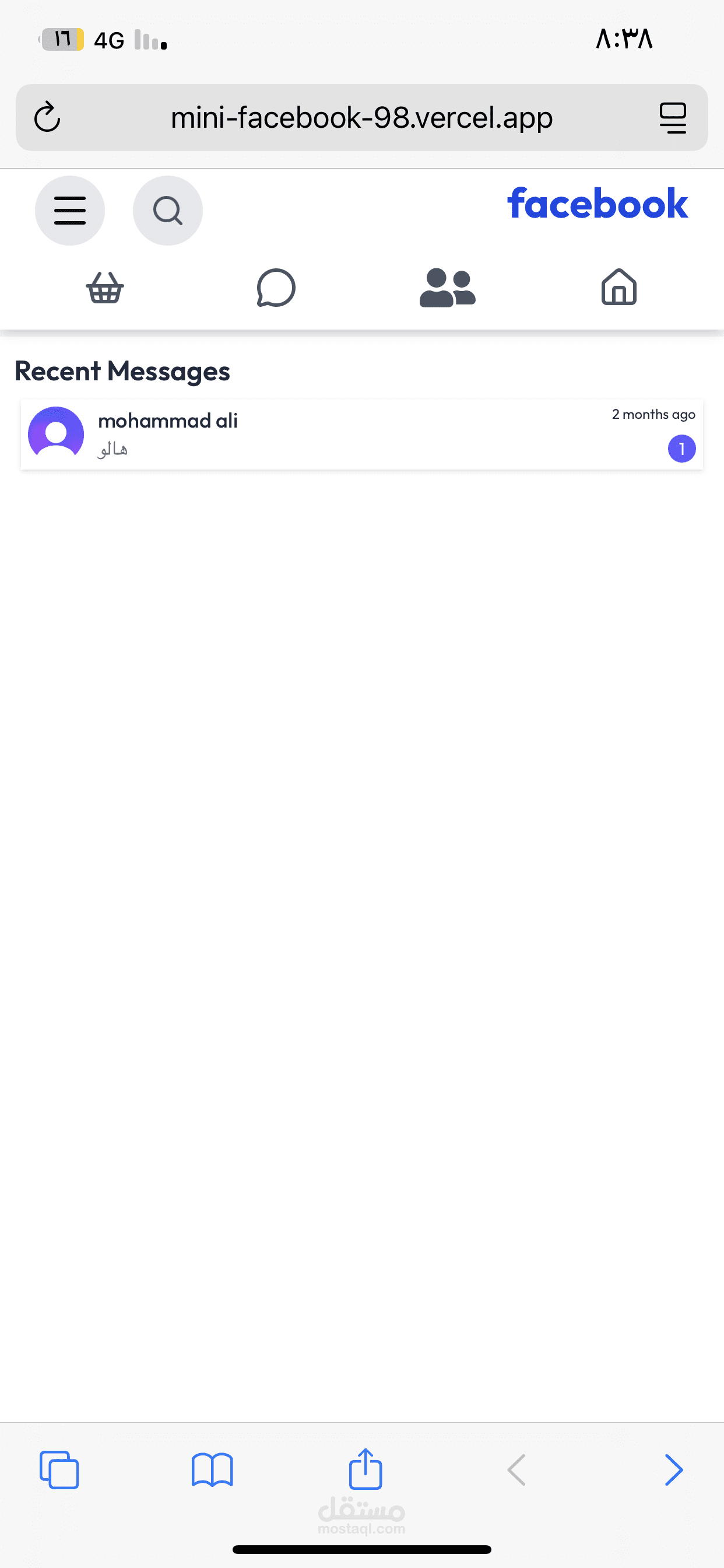Switch to the friends tab
The width and height of the screenshot is (724, 1568).
point(447,288)
